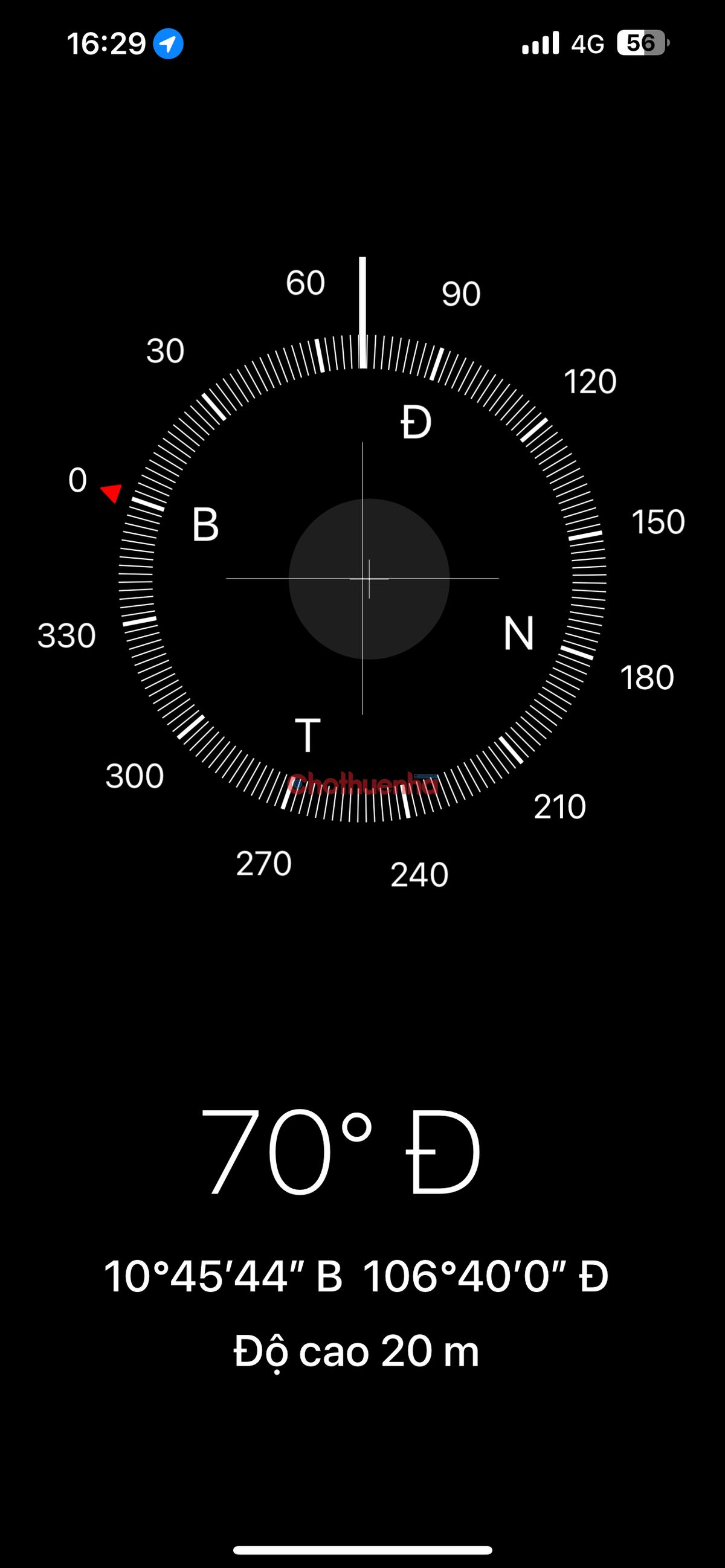Tap the compass dial to lock bearing
The image size is (725, 1568).
(x=363, y=578)
